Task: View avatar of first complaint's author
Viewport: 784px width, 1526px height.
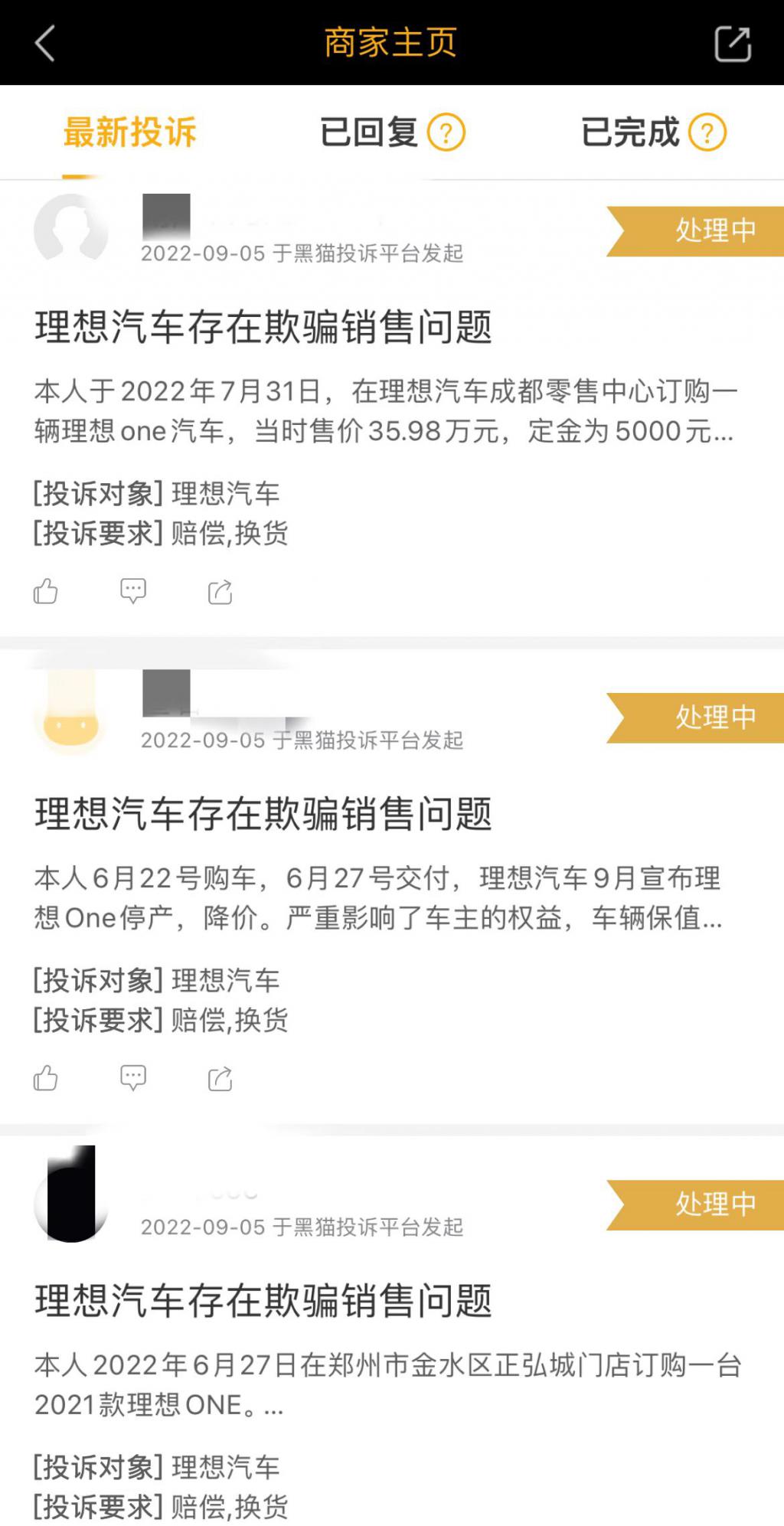Action: point(71,230)
